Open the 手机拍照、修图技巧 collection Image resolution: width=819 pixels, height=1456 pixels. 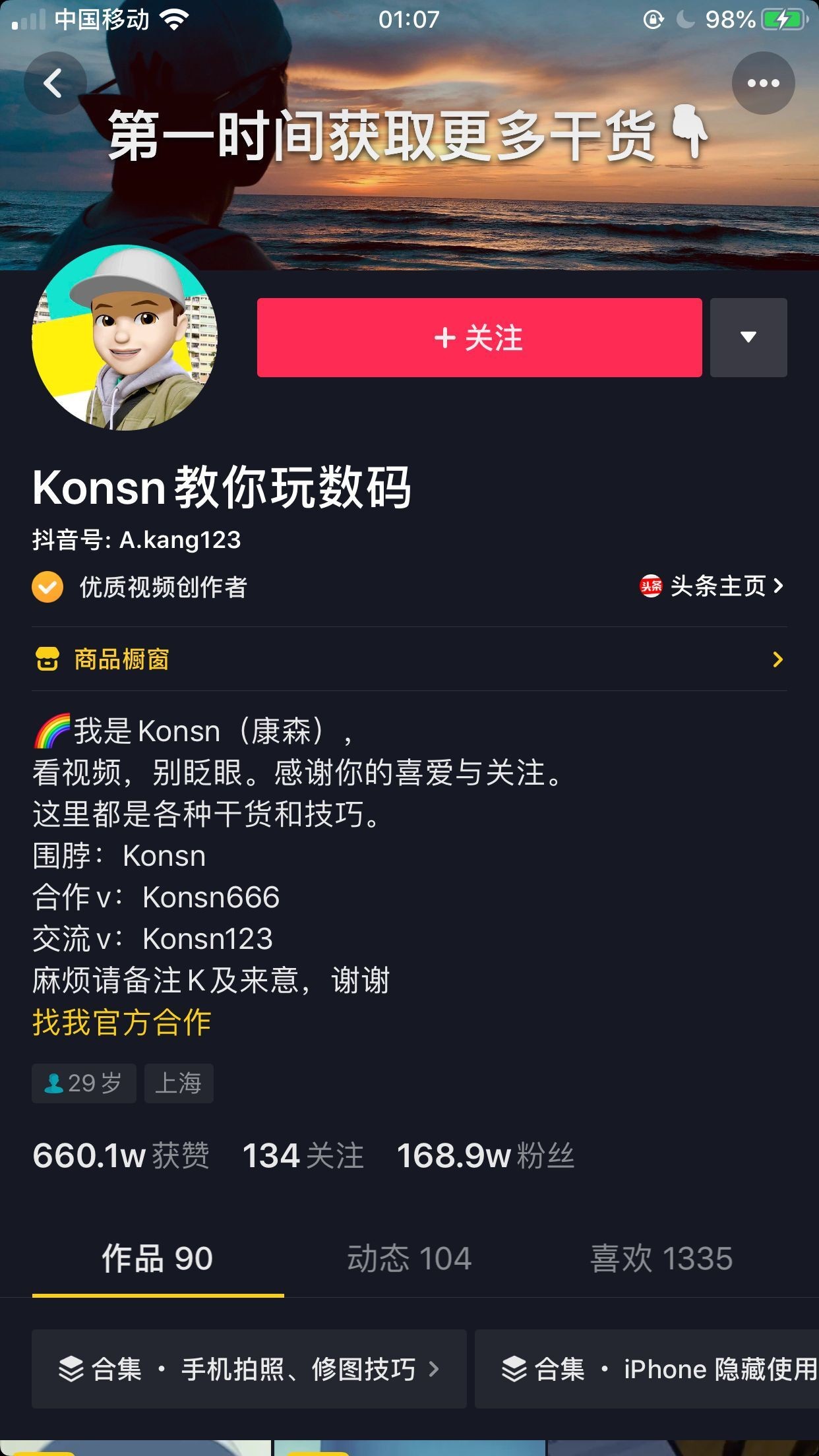tap(249, 1369)
